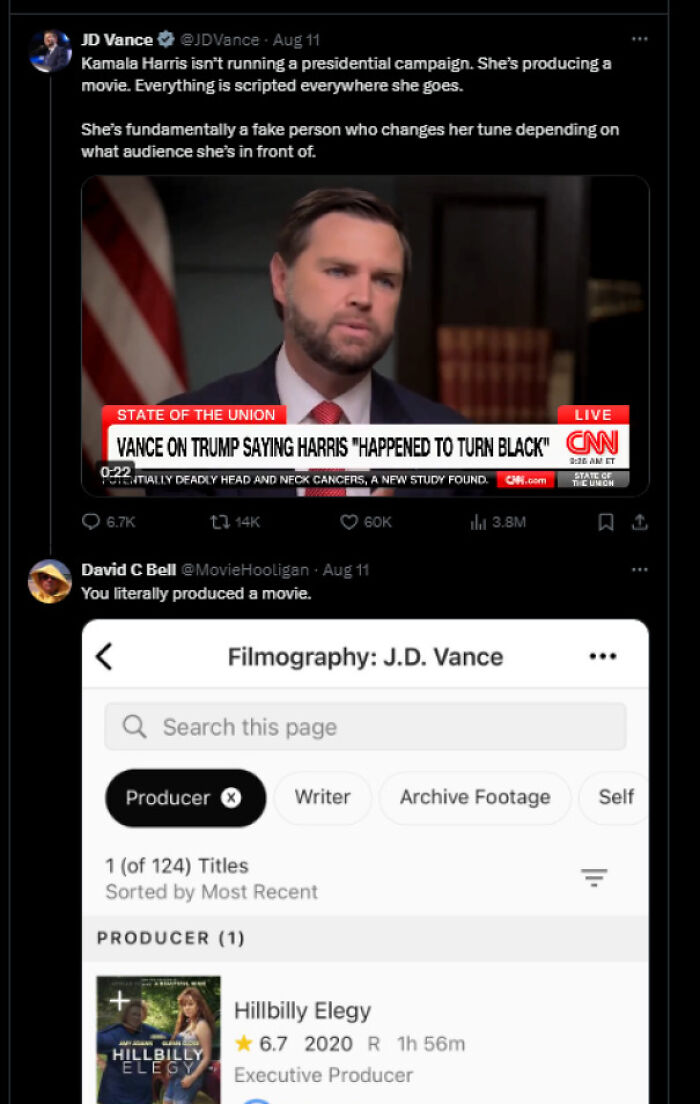Retweet JD Vance's tweet

point(235,522)
